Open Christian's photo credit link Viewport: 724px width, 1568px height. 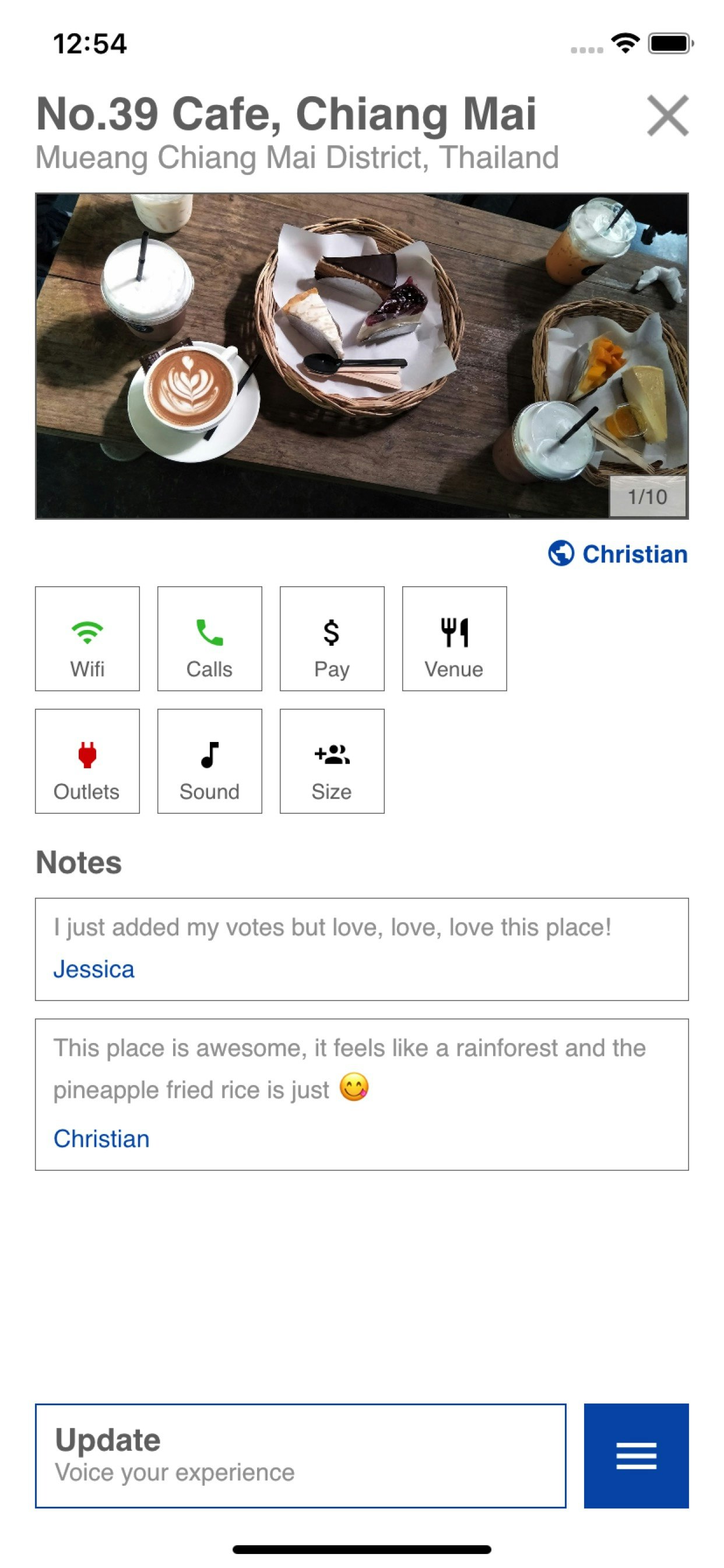tap(617, 554)
